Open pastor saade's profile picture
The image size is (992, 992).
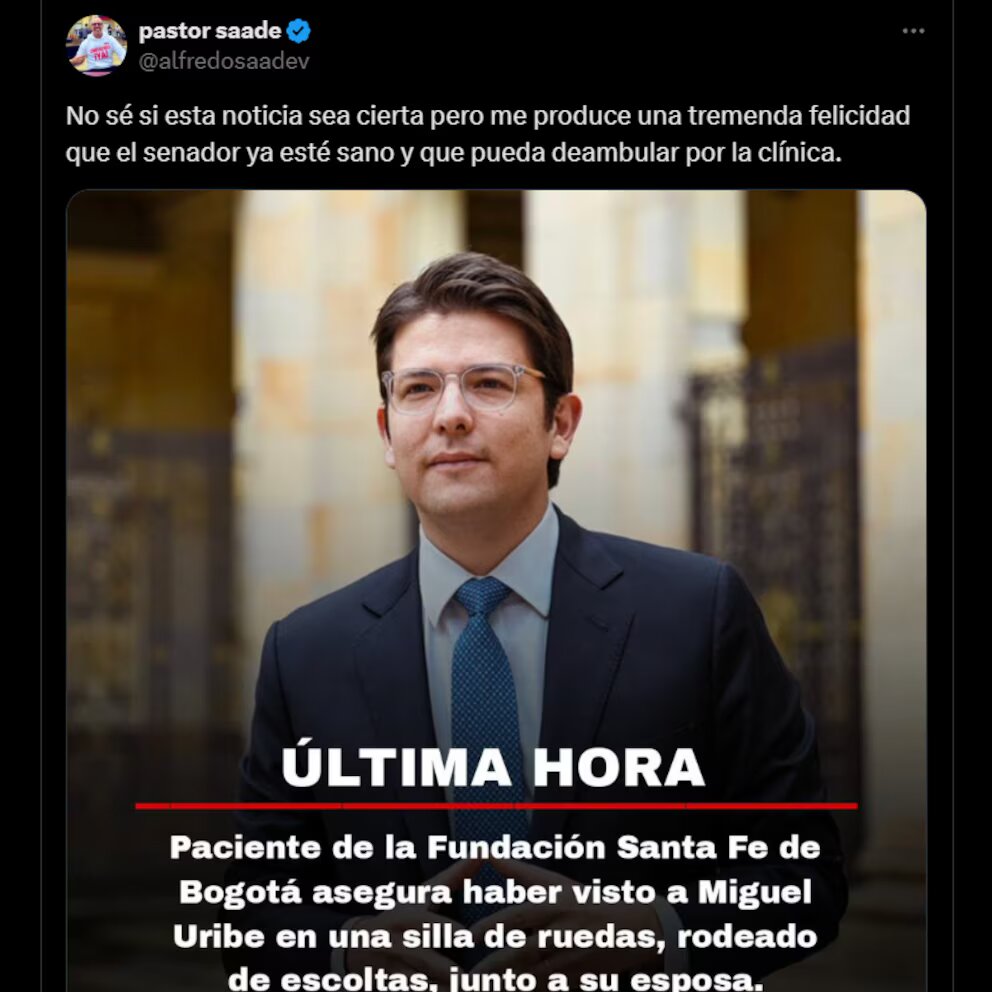pyautogui.click(x=96, y=46)
